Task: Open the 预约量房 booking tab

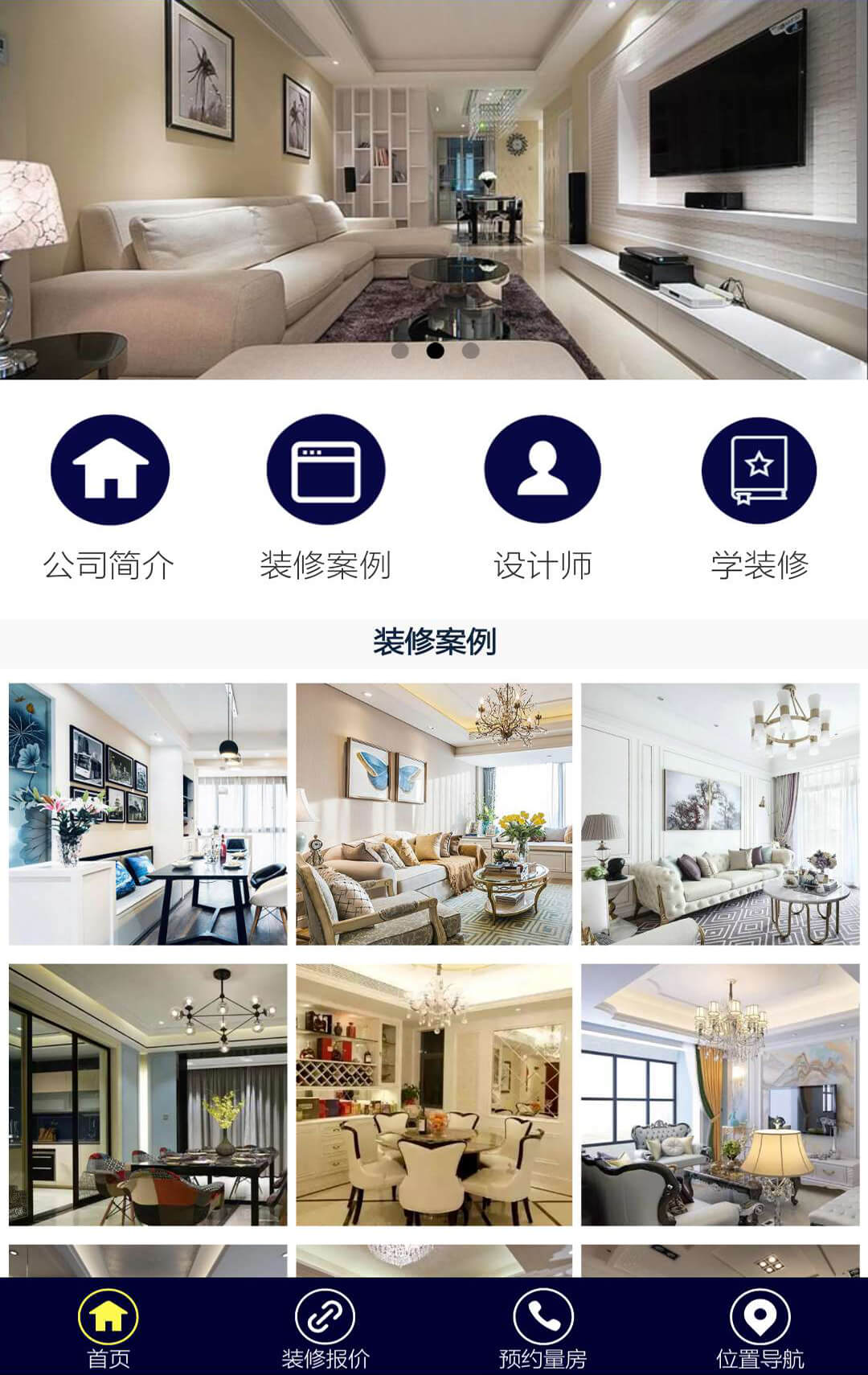Action: click(x=542, y=1328)
